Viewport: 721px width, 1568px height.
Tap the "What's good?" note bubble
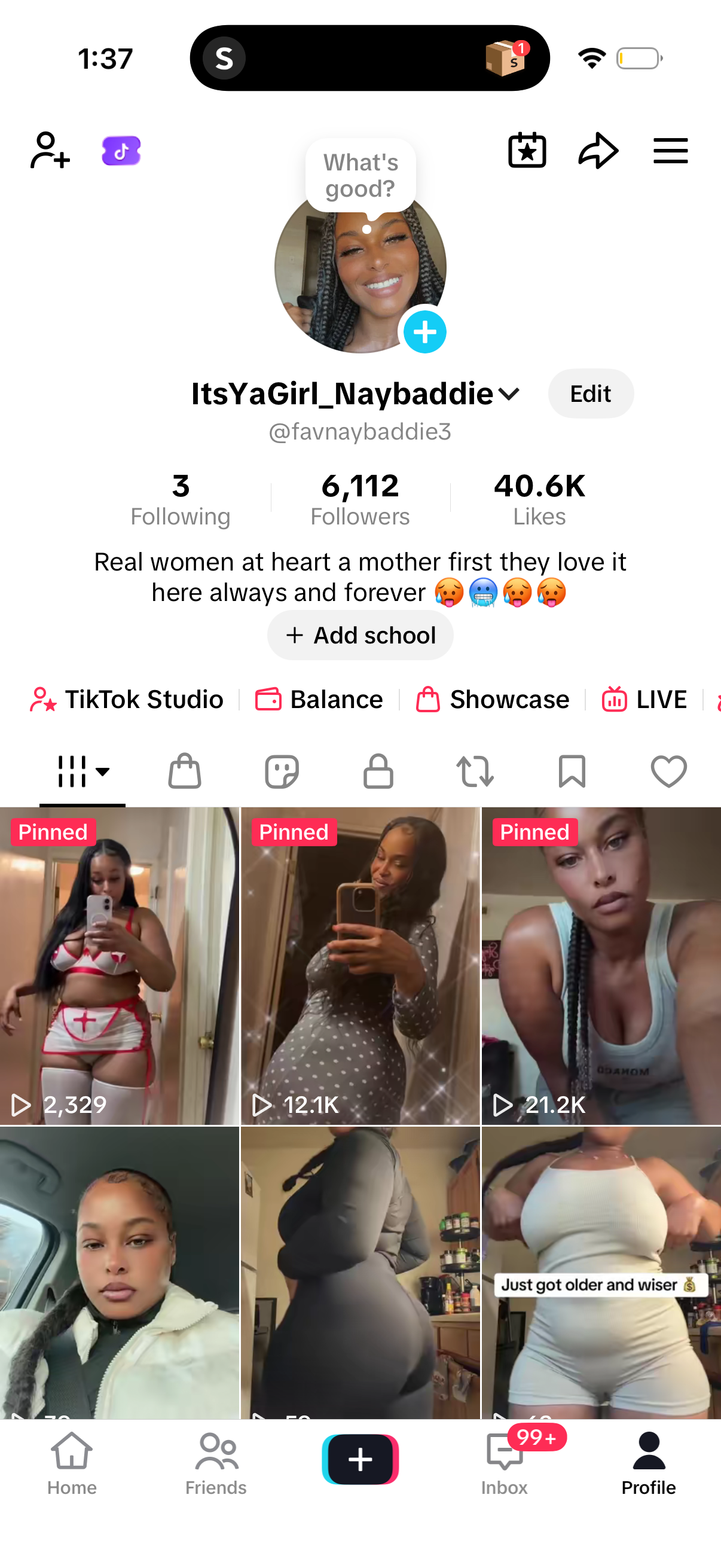coord(360,176)
